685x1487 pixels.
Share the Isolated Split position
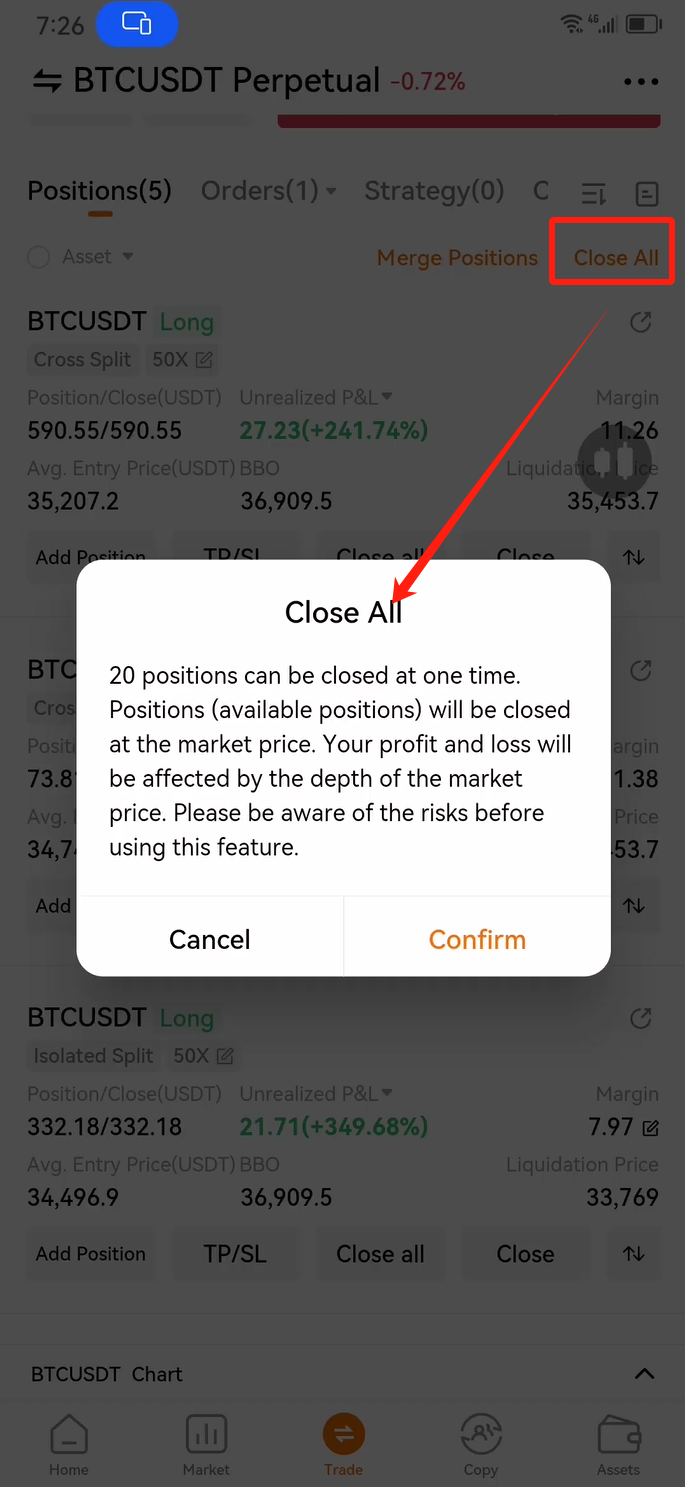point(641,1019)
